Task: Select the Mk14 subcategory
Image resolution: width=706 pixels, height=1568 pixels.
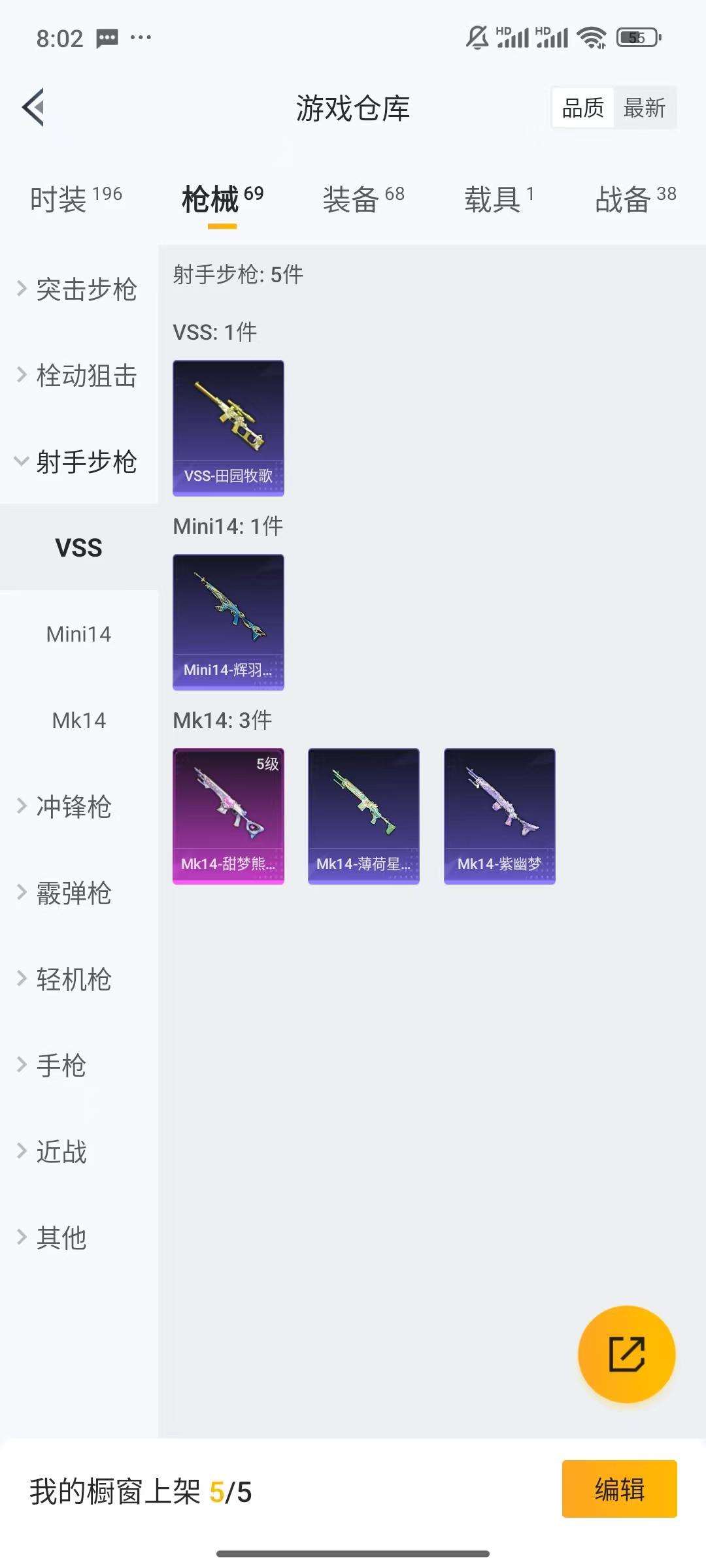Action: (x=78, y=721)
